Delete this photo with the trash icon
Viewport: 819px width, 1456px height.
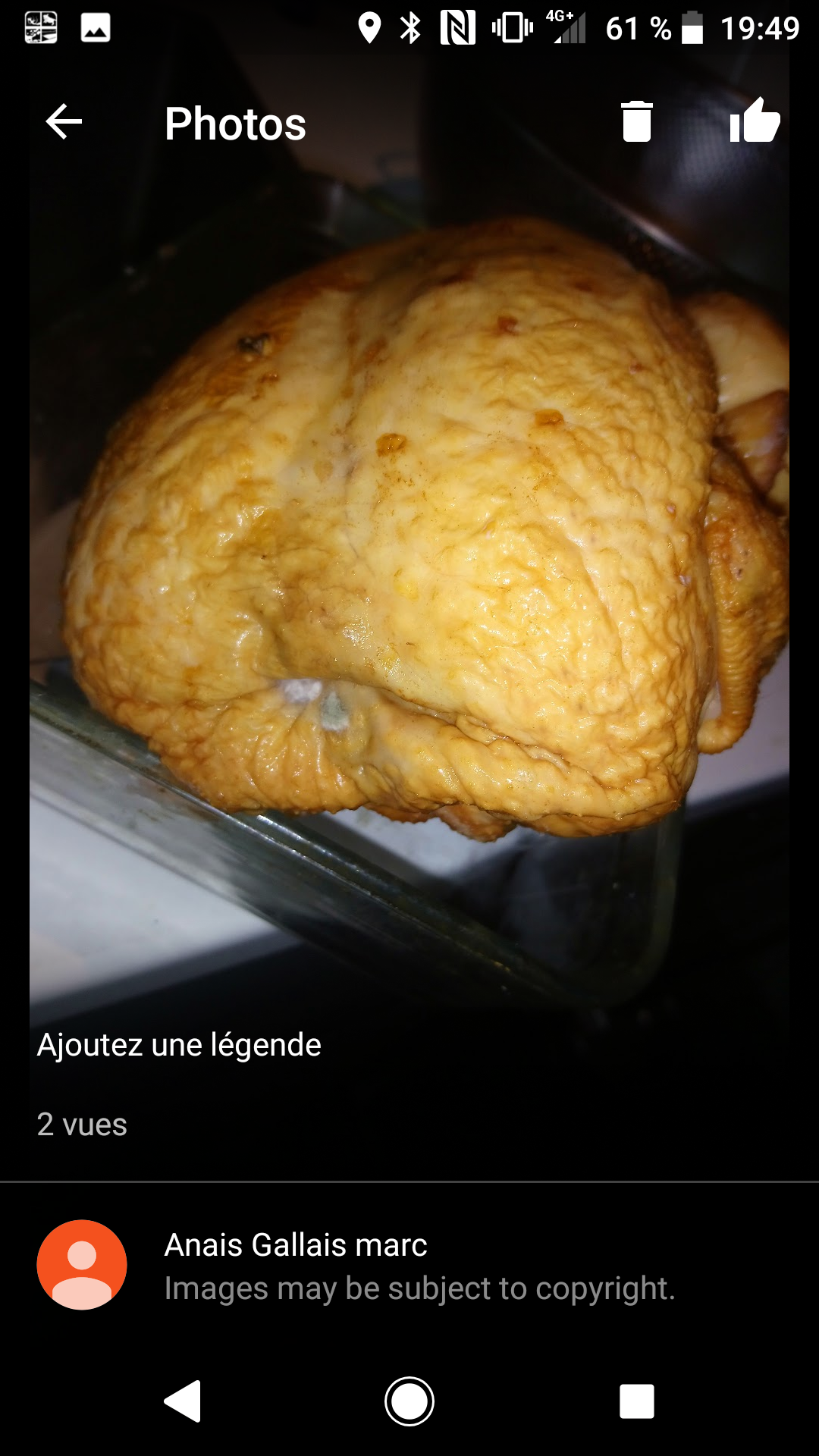pos(636,122)
